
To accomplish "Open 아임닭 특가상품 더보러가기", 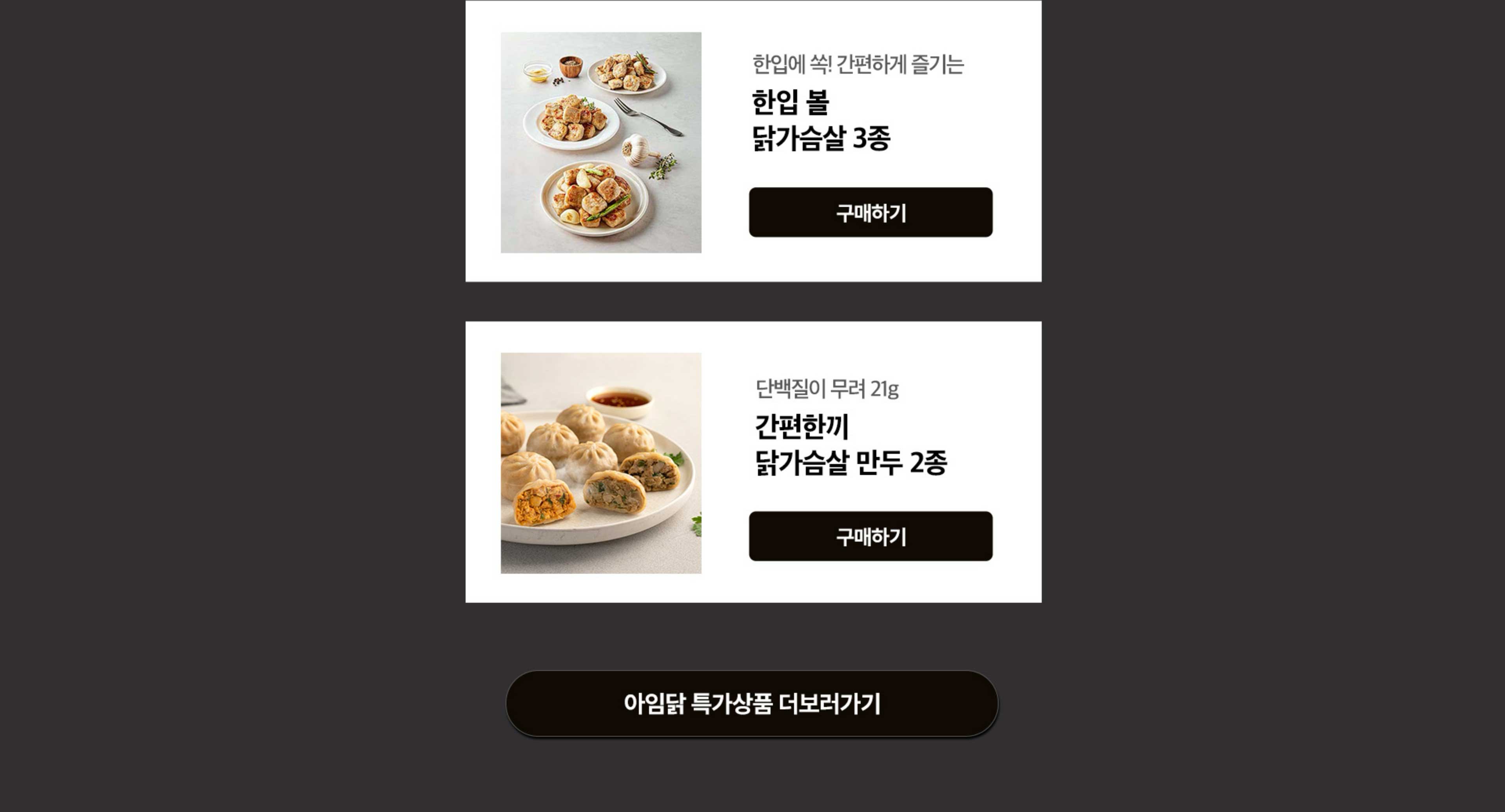I will pyautogui.click(x=752, y=703).
